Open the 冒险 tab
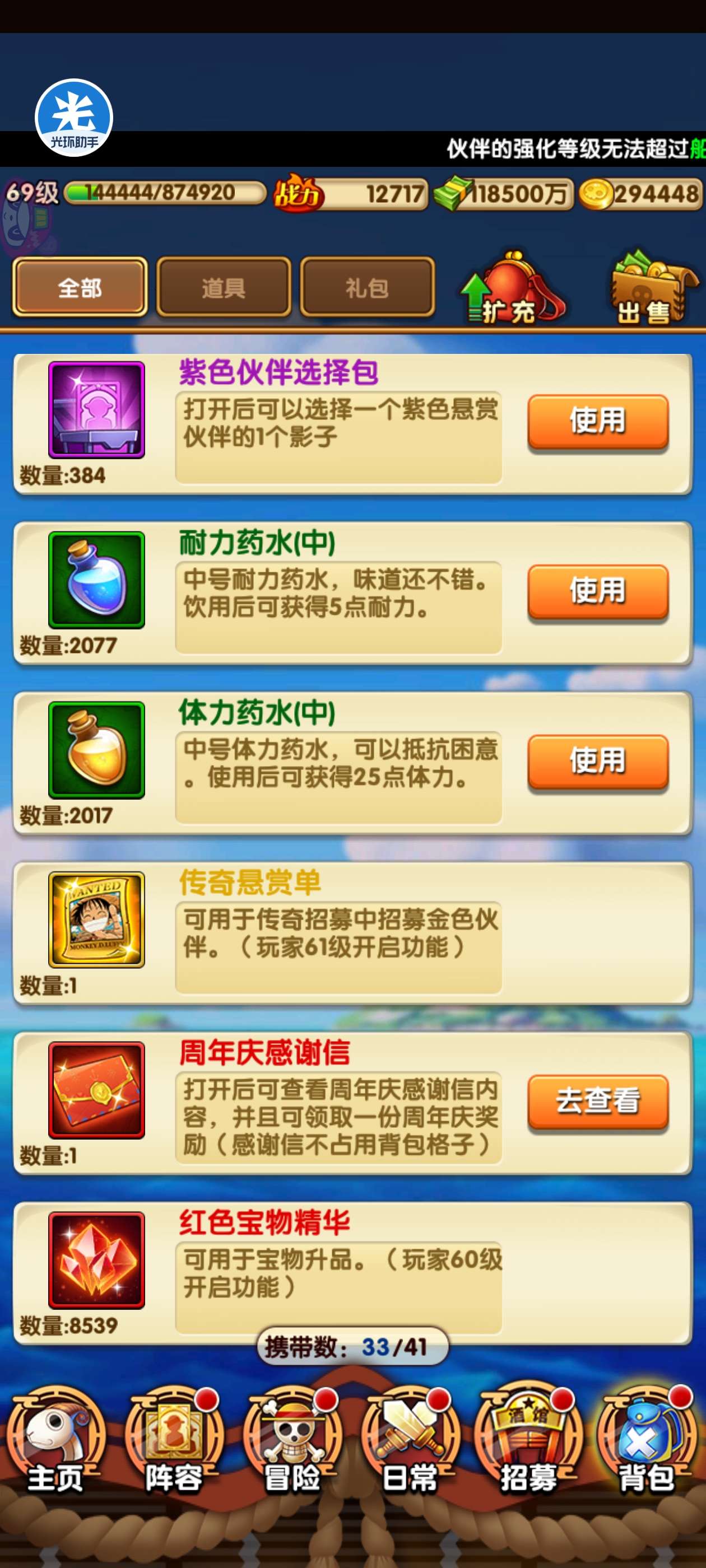This screenshot has width=706, height=1568. (292, 1443)
